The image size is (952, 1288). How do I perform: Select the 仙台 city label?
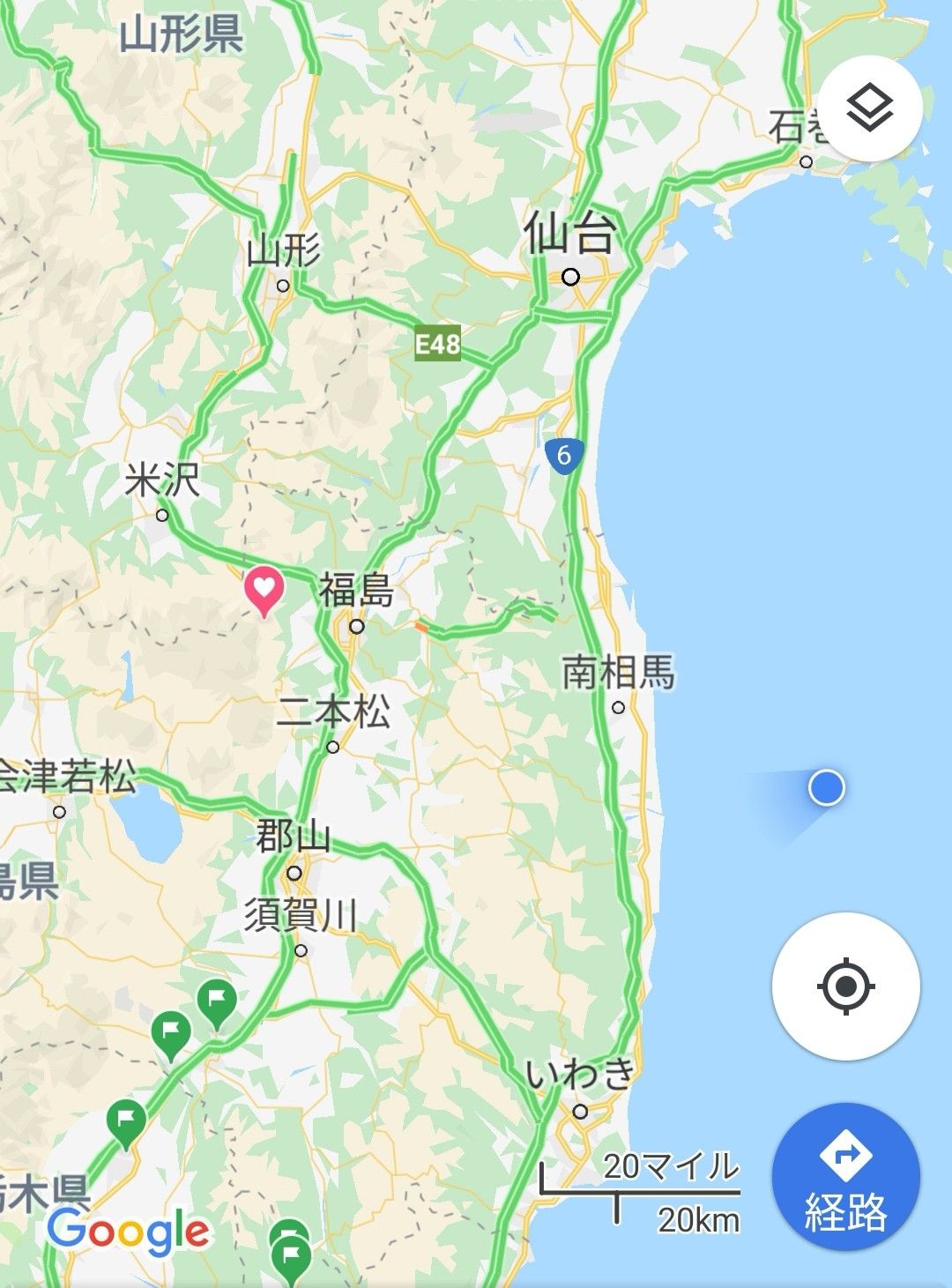tap(570, 235)
